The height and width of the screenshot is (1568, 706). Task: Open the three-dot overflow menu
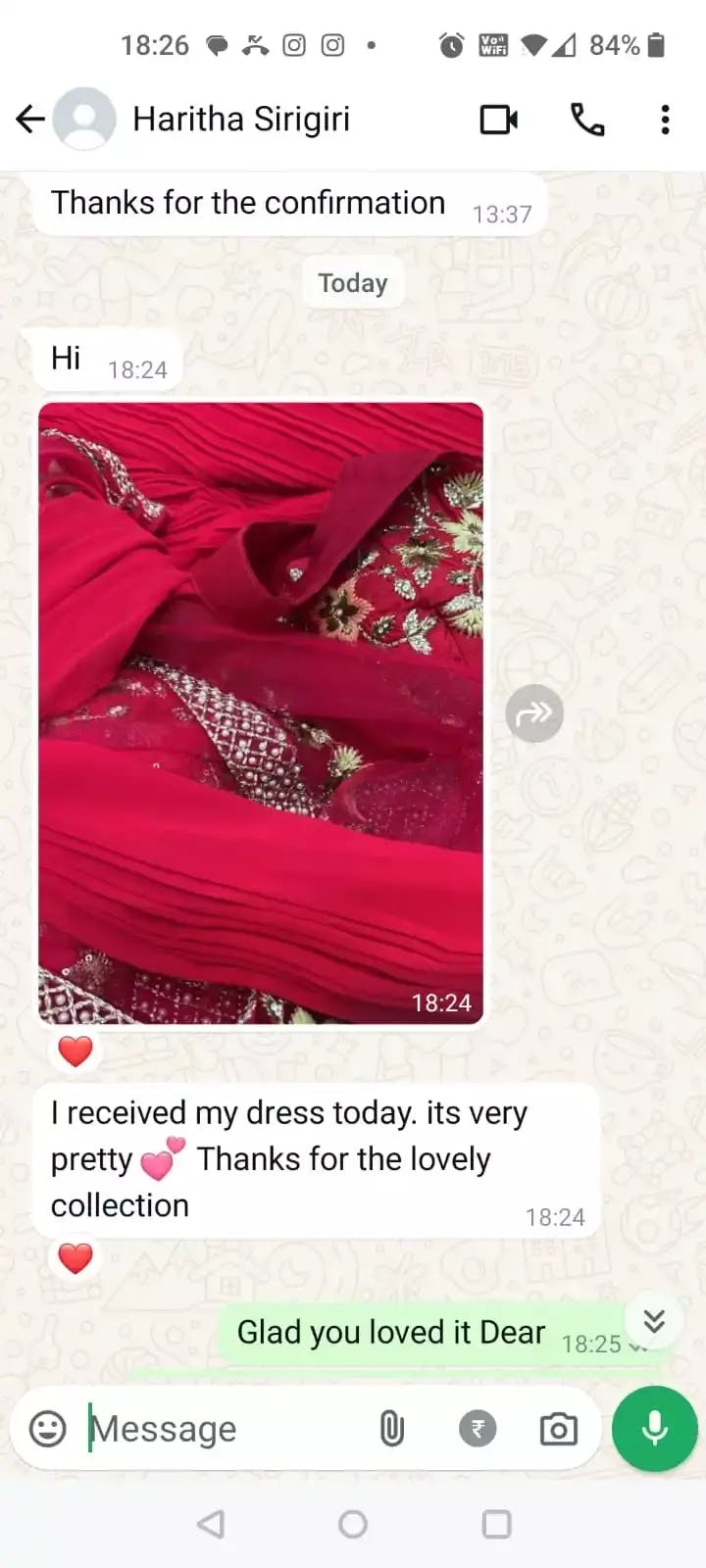[665, 120]
